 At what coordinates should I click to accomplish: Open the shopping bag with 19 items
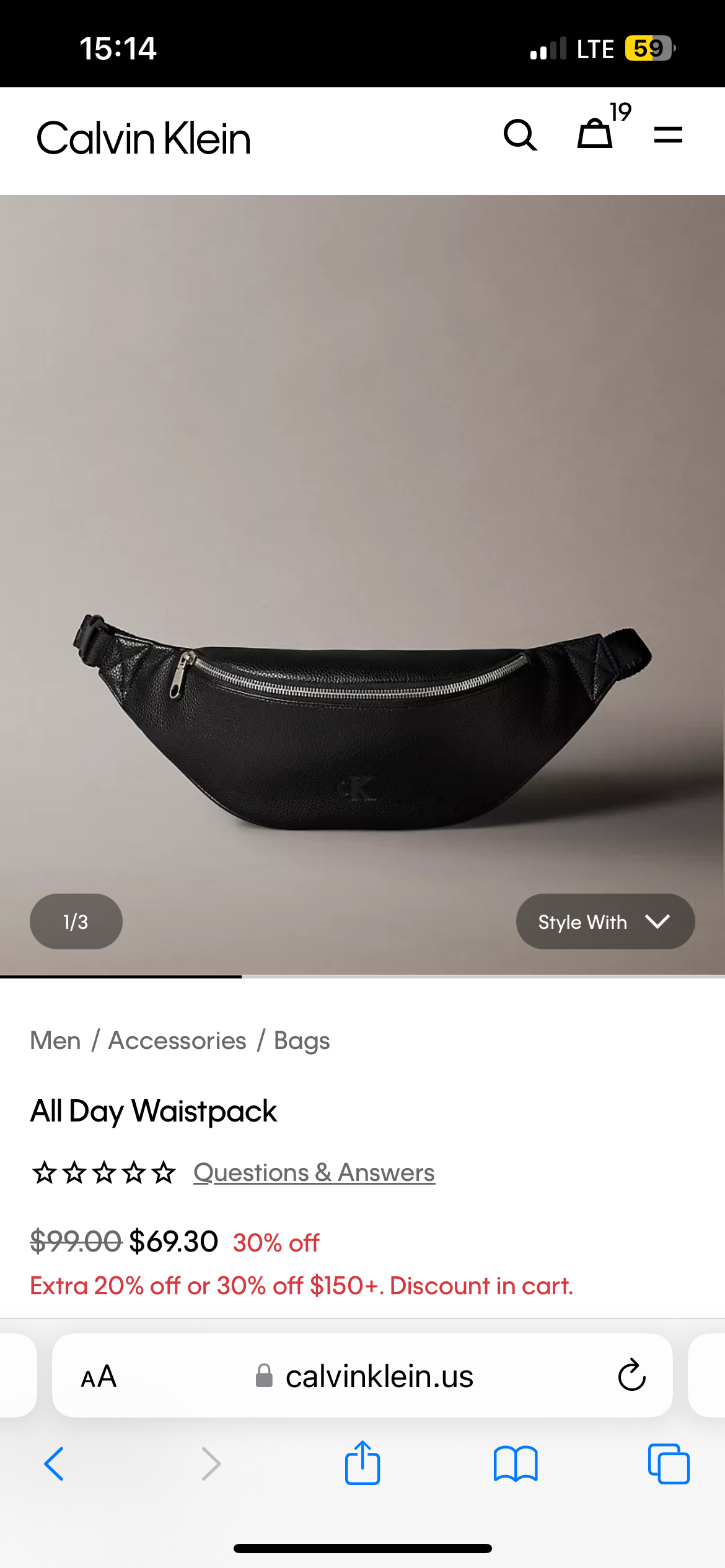coord(595,133)
